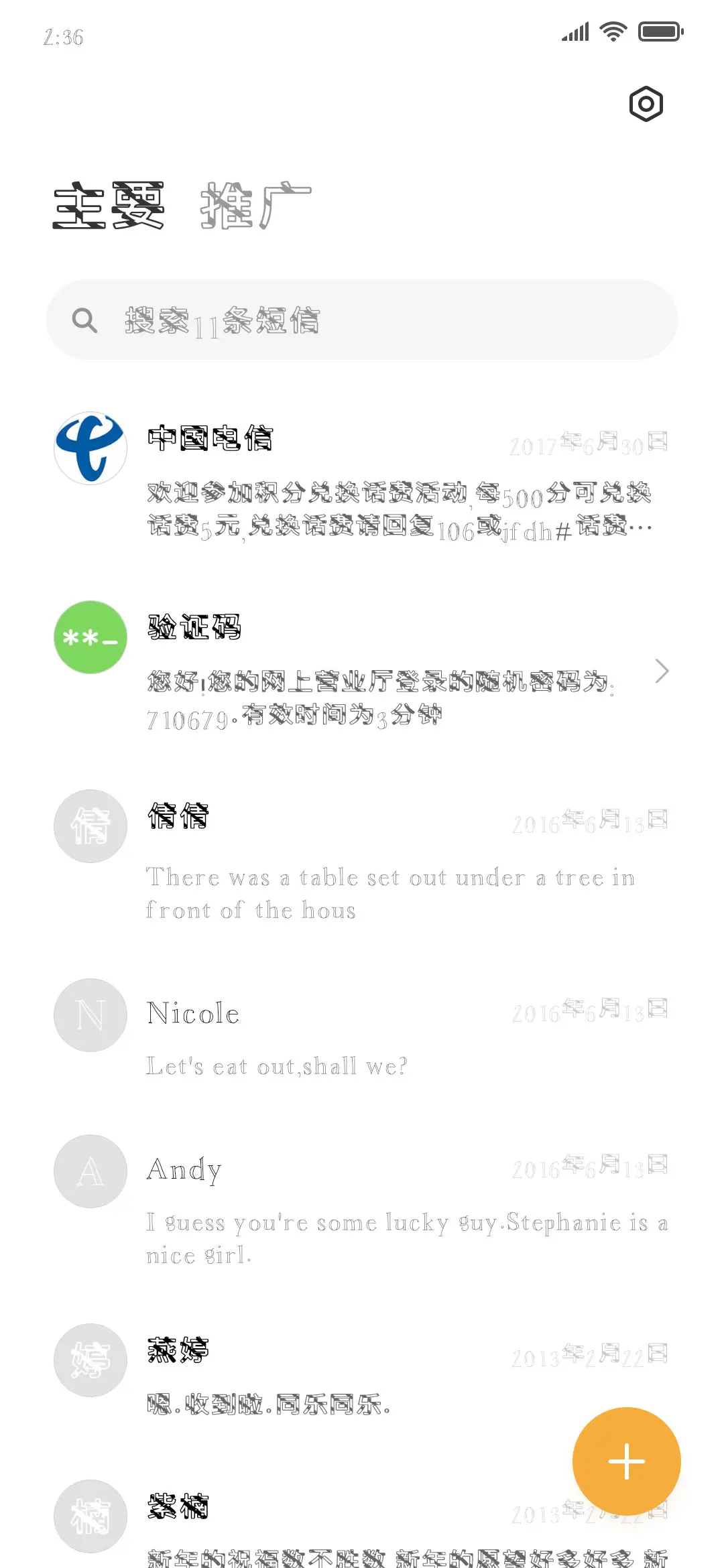Tap the Wi-Fi status bar icon
The image size is (724, 1568).
point(612,31)
